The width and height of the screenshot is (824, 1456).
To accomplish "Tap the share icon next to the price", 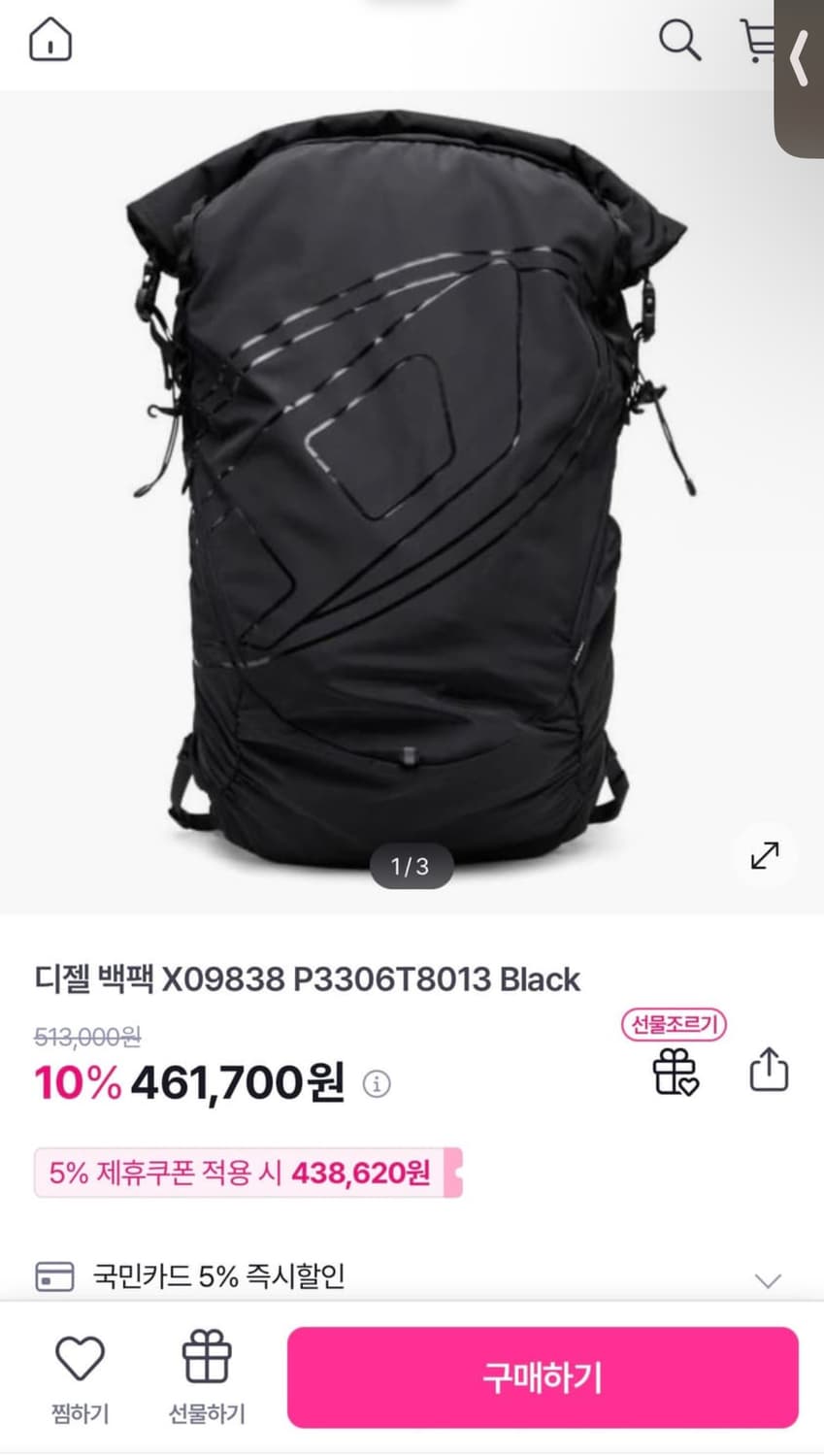I will point(769,1073).
